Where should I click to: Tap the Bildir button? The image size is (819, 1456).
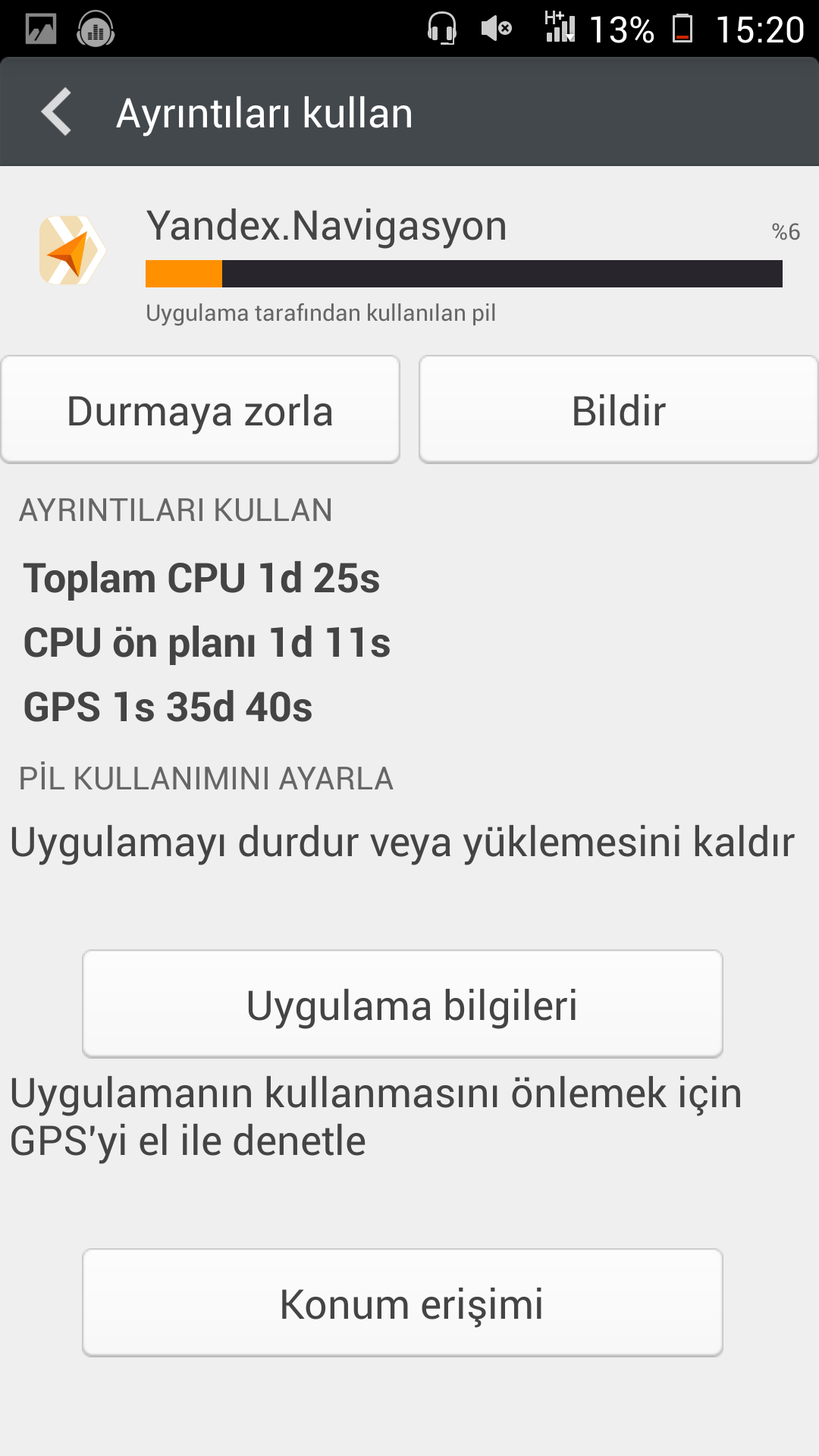coord(618,410)
